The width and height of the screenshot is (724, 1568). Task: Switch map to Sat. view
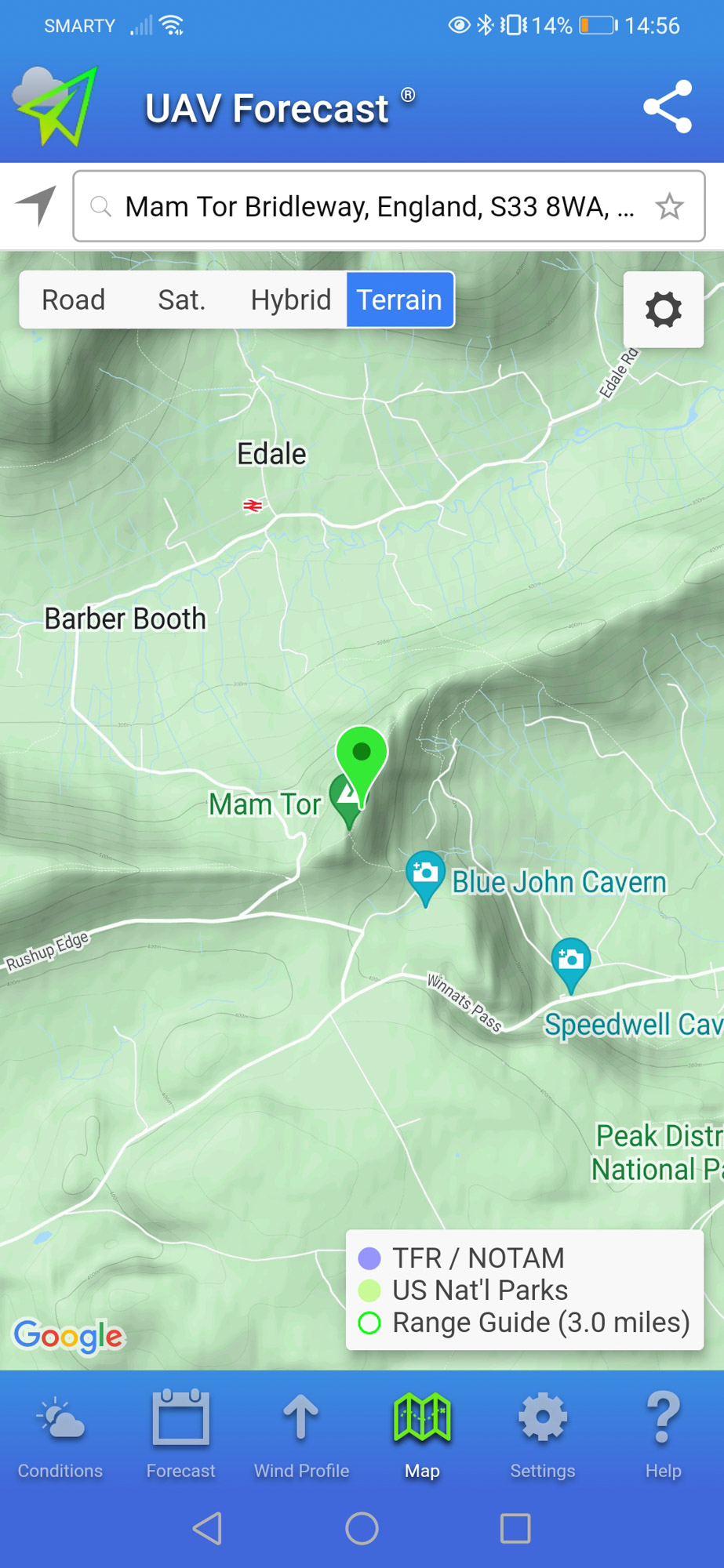coord(182,299)
